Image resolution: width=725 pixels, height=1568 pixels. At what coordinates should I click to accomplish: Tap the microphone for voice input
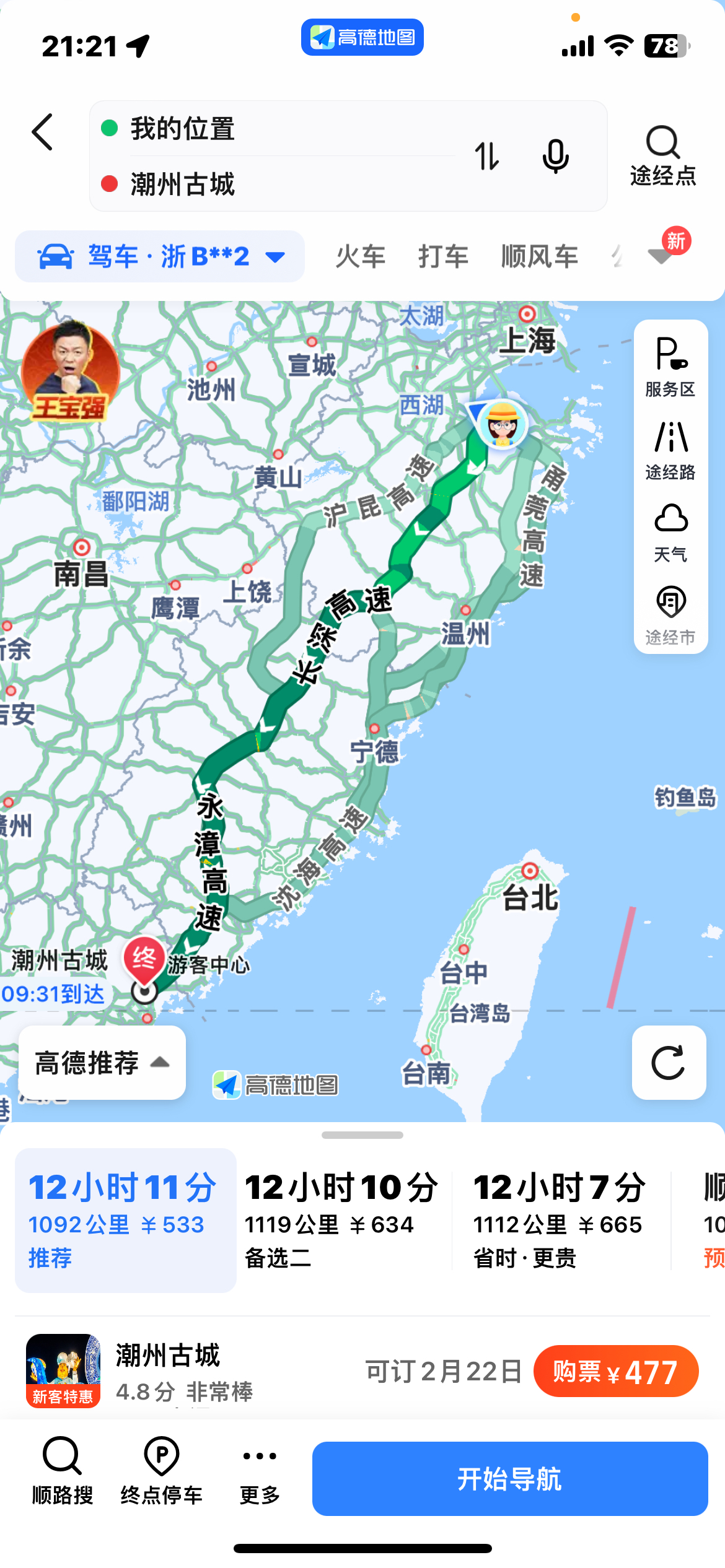(555, 156)
